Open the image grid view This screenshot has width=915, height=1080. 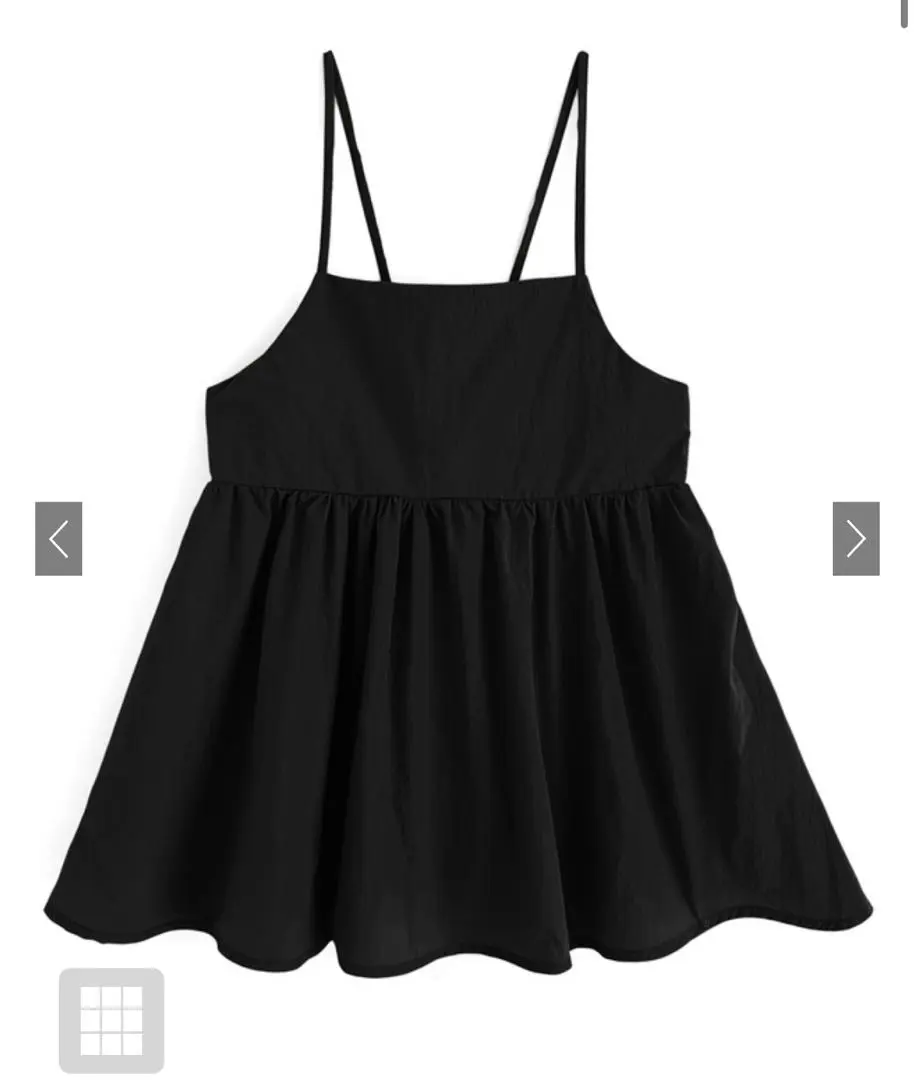111,1020
